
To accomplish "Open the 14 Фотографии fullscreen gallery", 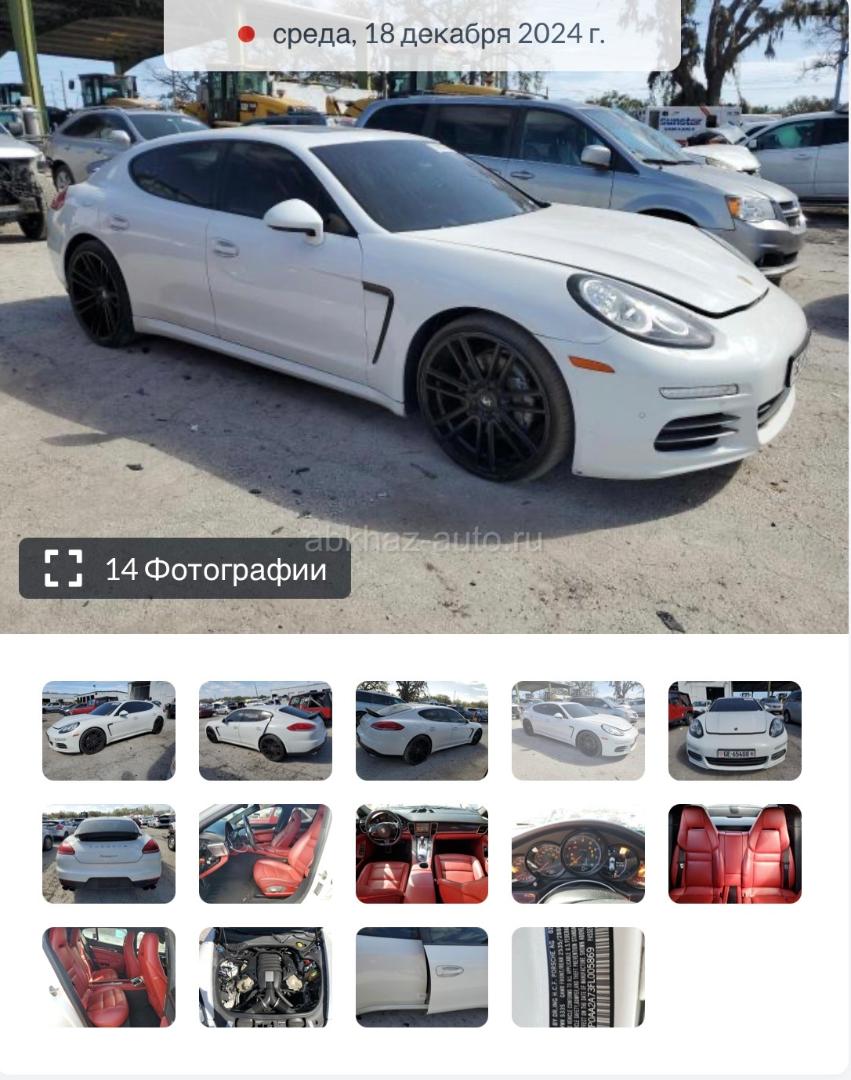I will pyautogui.click(x=185, y=569).
